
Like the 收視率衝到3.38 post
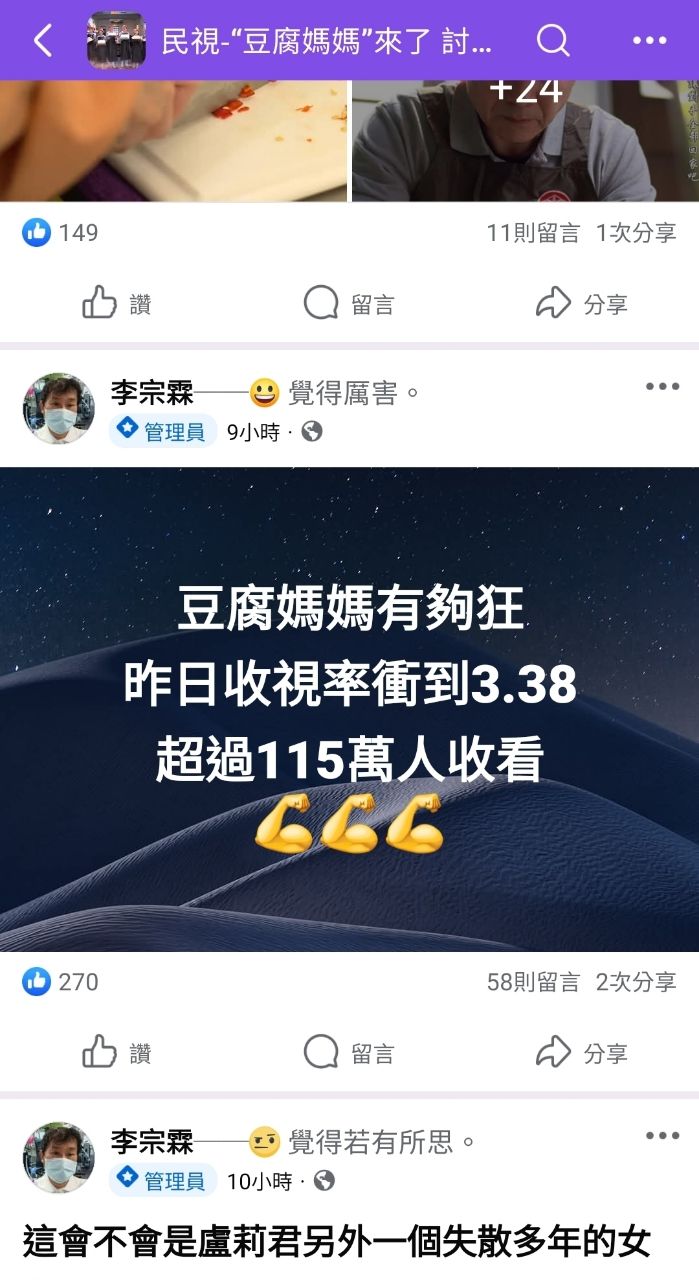[116, 1052]
